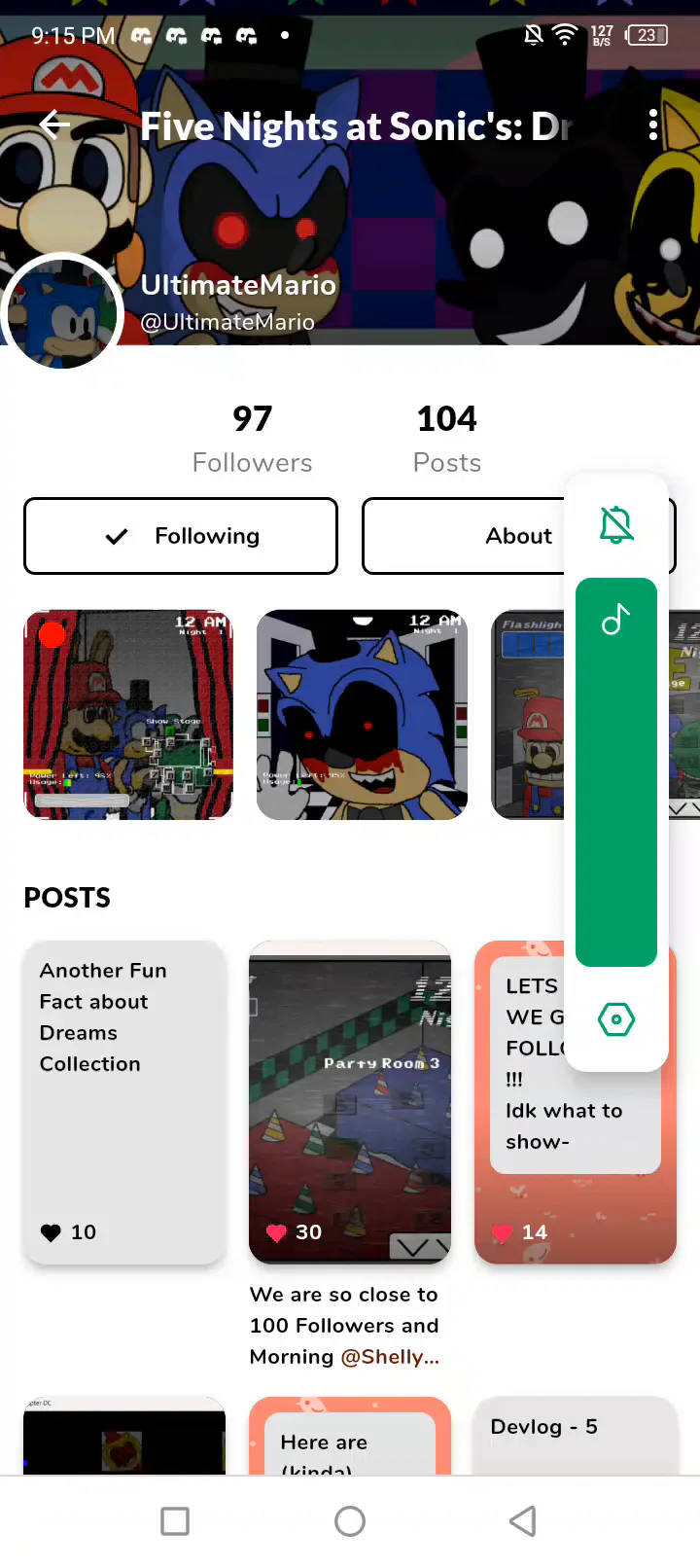Tap the music note icon
Screen dimensions: 700x1568
[x=616, y=620]
